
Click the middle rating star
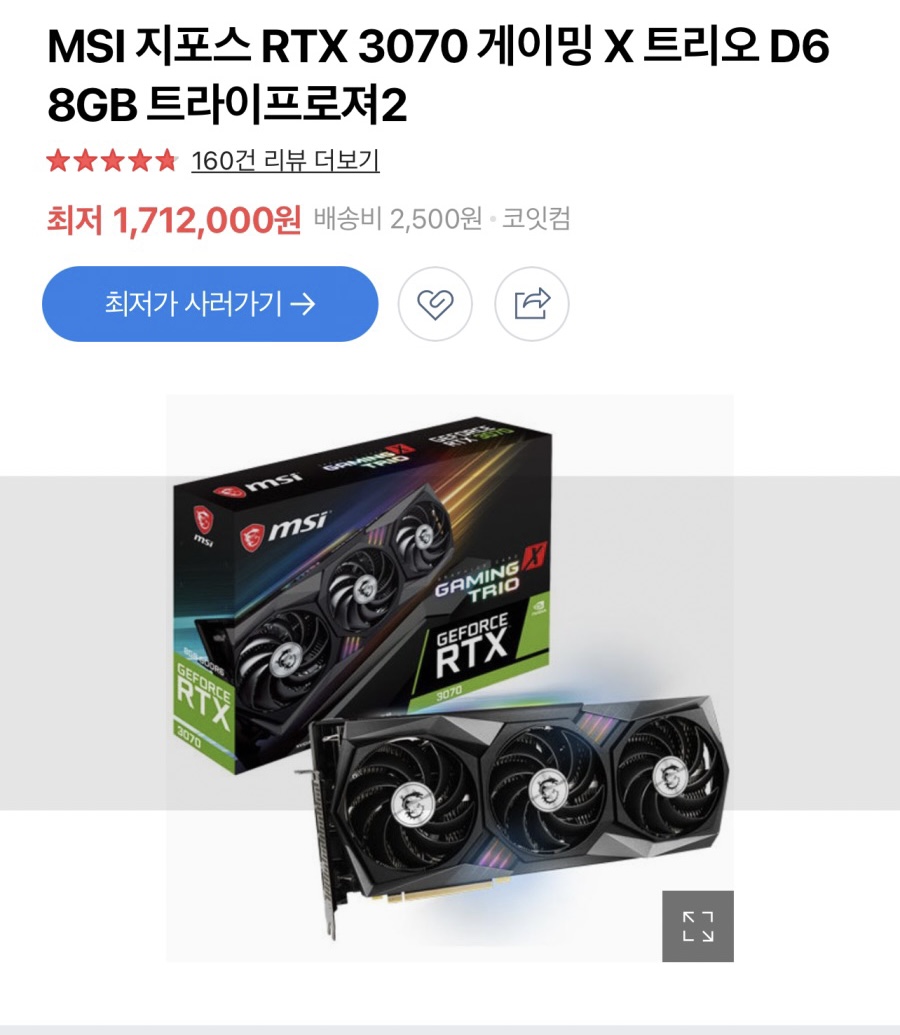(x=111, y=159)
